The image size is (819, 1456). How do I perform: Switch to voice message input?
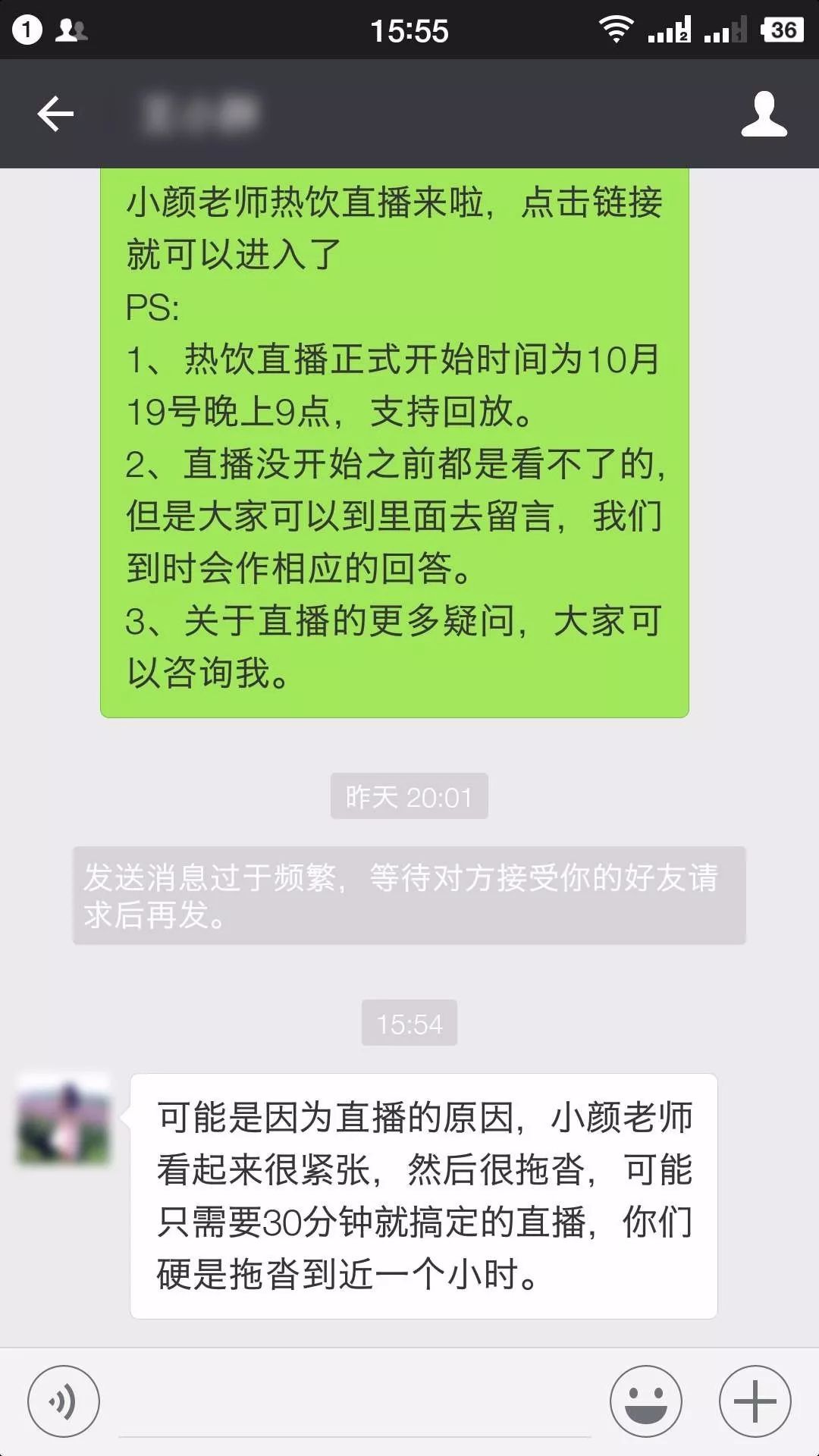point(64,1401)
